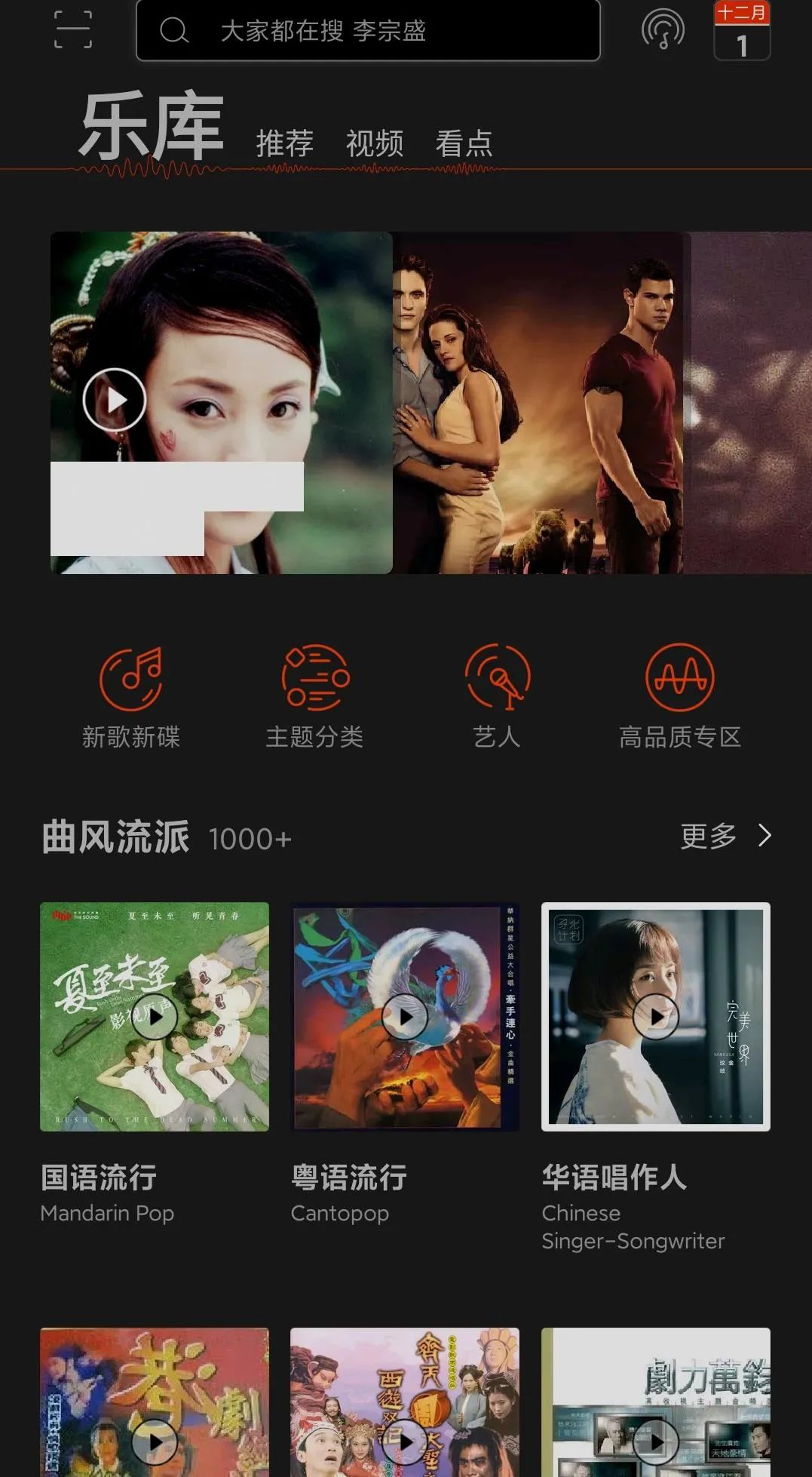Screen dimensions: 812x1477
Task: Select the 推荐 tab
Action: pos(285,143)
